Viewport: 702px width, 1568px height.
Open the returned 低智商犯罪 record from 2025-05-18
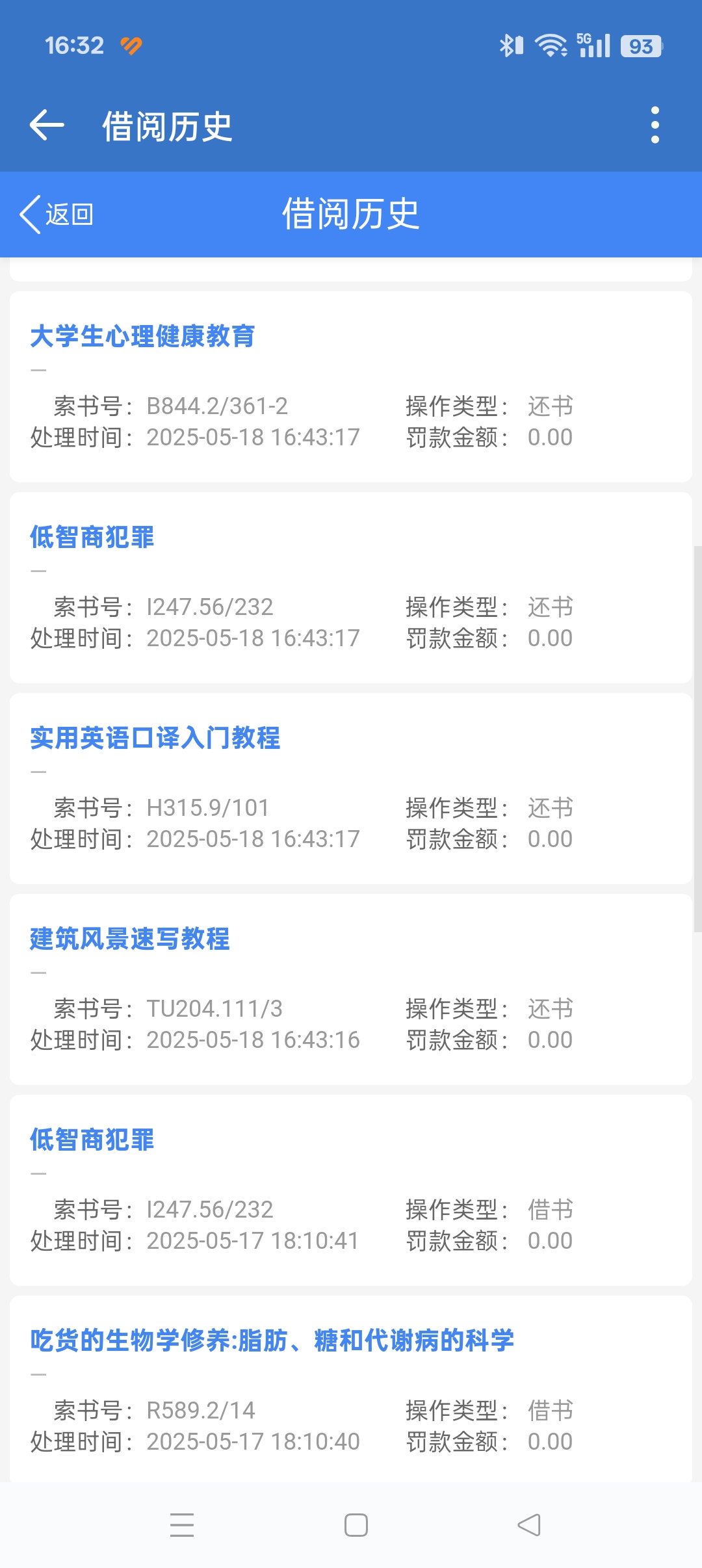point(92,538)
